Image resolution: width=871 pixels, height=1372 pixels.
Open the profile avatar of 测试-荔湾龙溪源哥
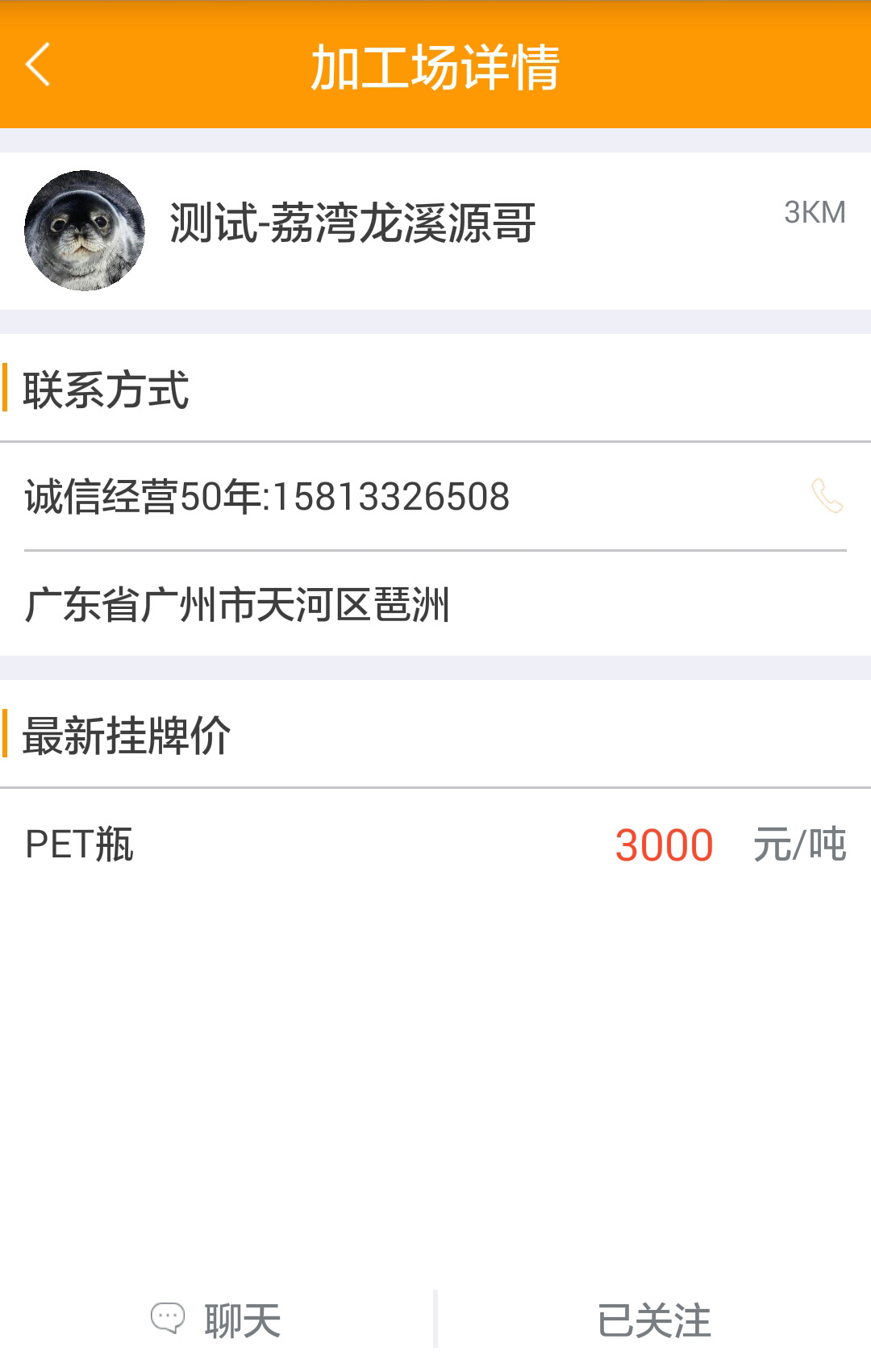85,231
